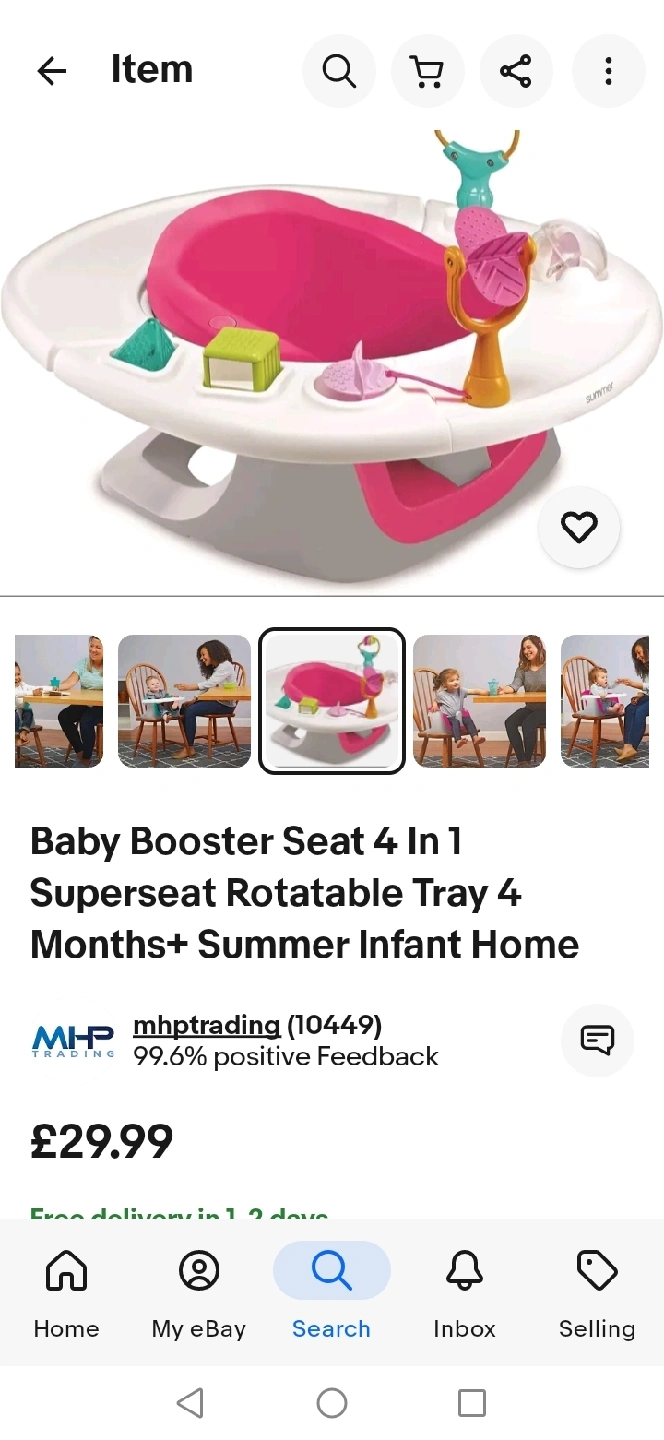Tap the system back button

point(190,1403)
